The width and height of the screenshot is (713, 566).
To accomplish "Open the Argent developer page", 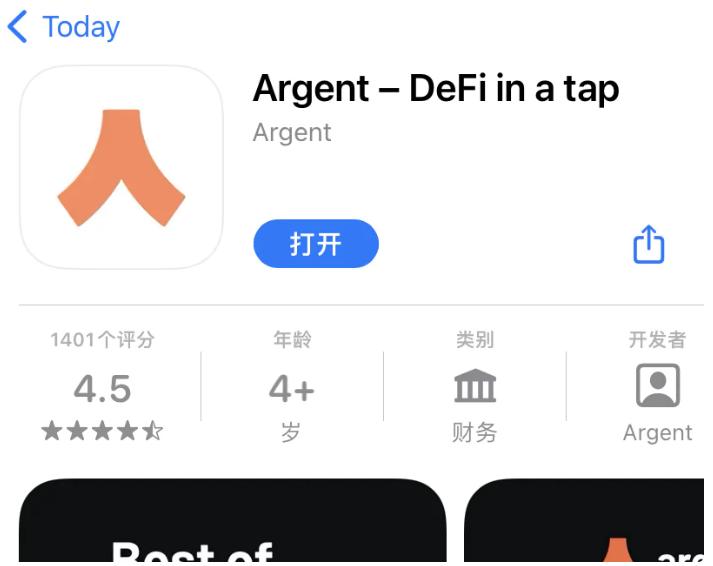I will 657,388.
